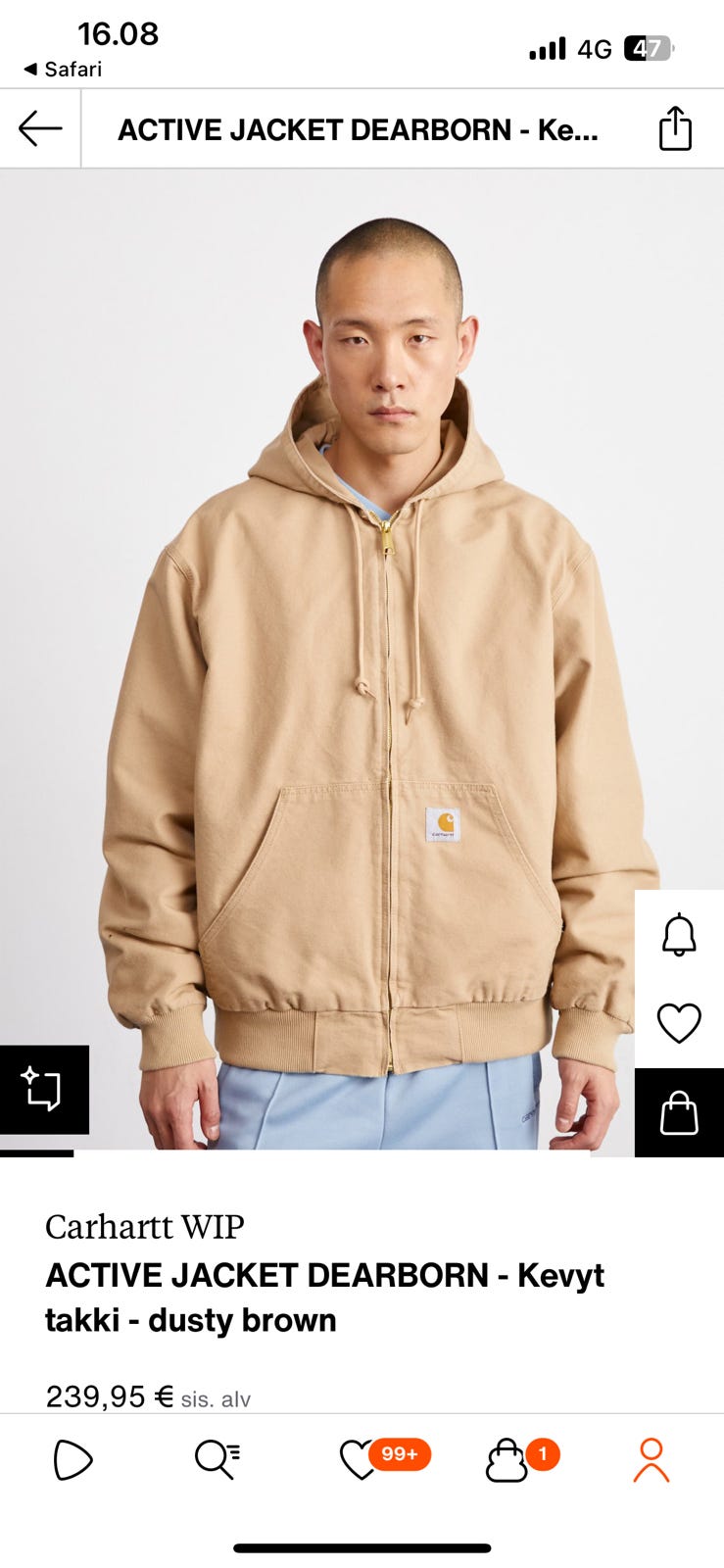Open the Carhartt WIP brand link
The image size is (724, 1568).
coord(145,1226)
